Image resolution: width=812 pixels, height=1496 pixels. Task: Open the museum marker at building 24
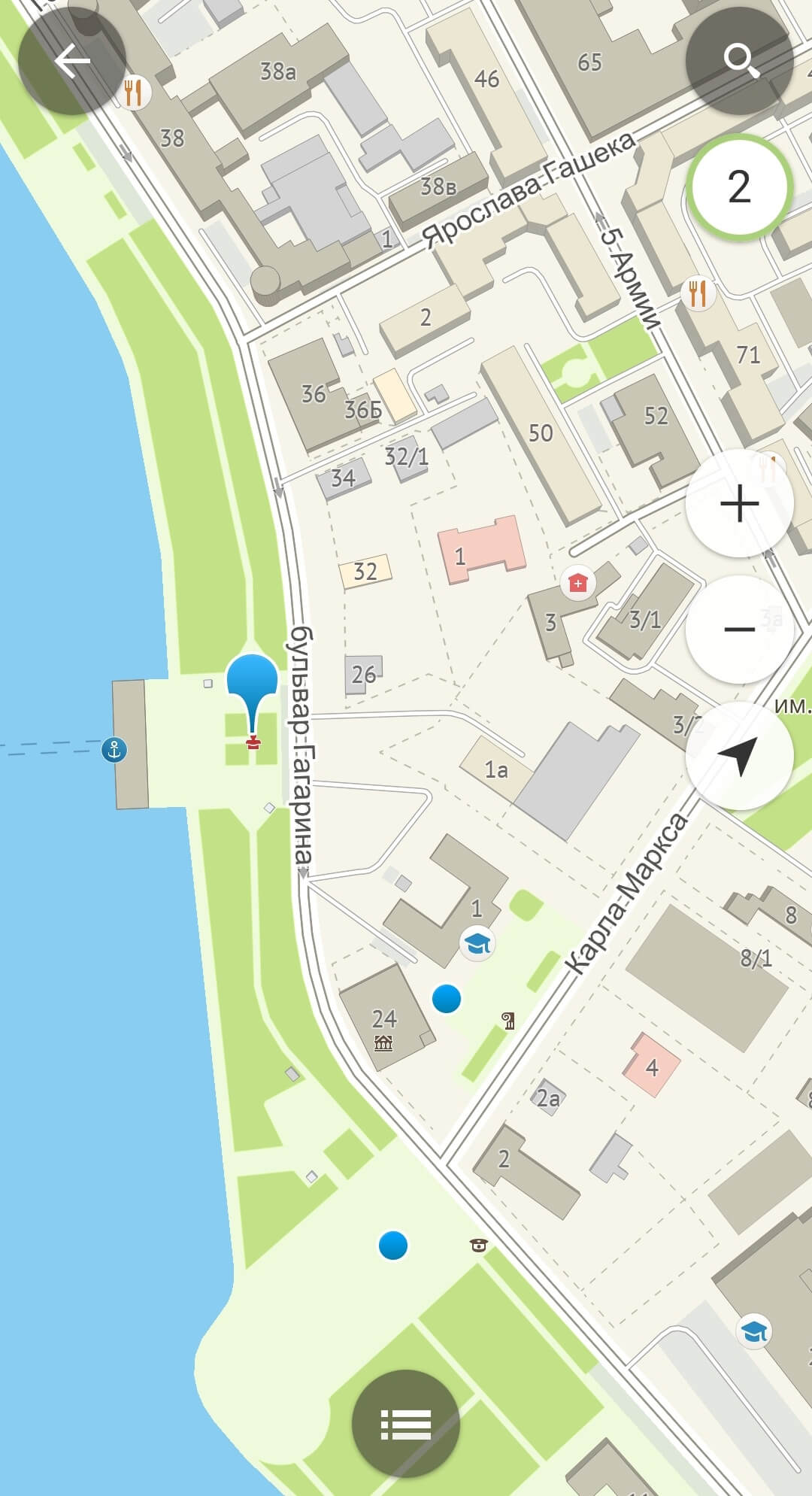pos(383,1042)
